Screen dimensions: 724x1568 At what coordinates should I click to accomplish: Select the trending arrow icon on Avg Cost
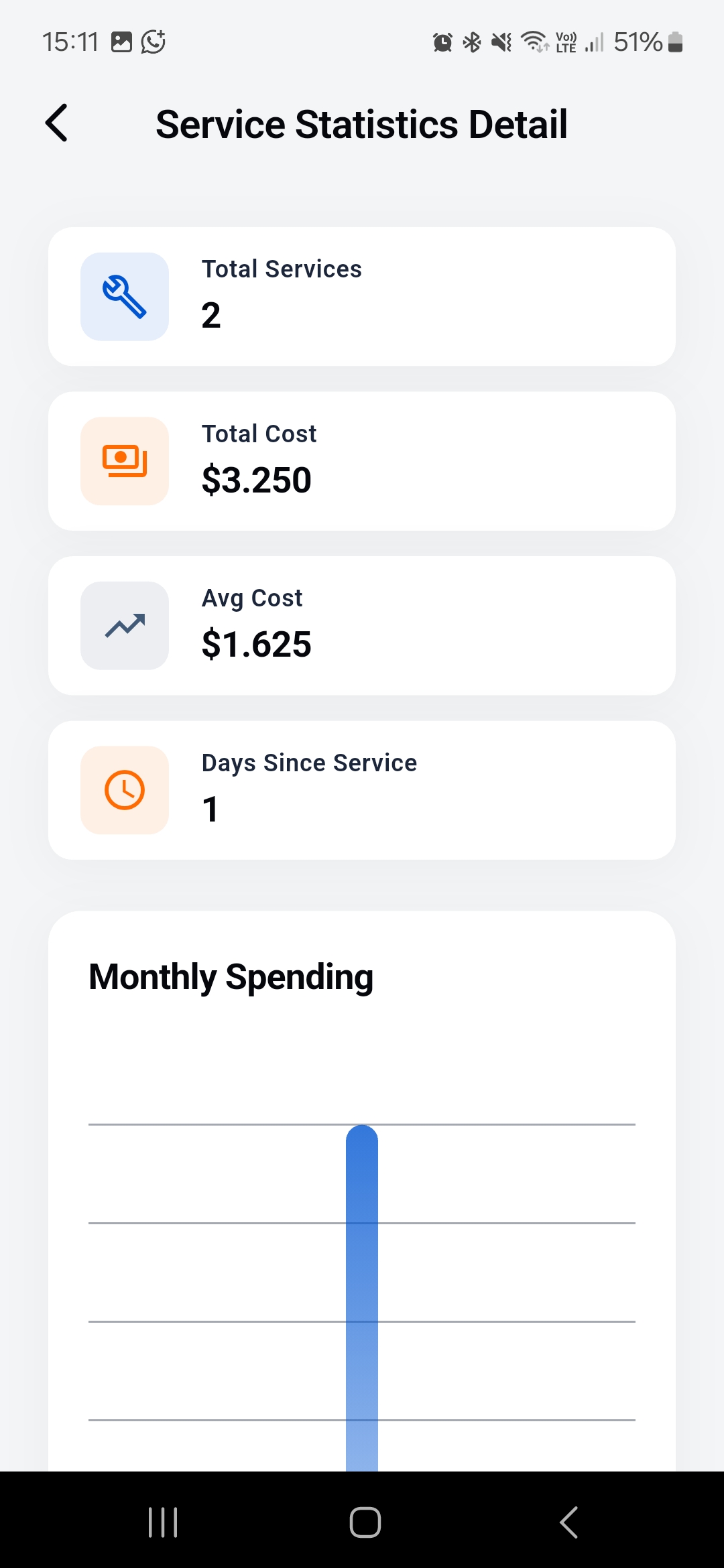tap(124, 625)
